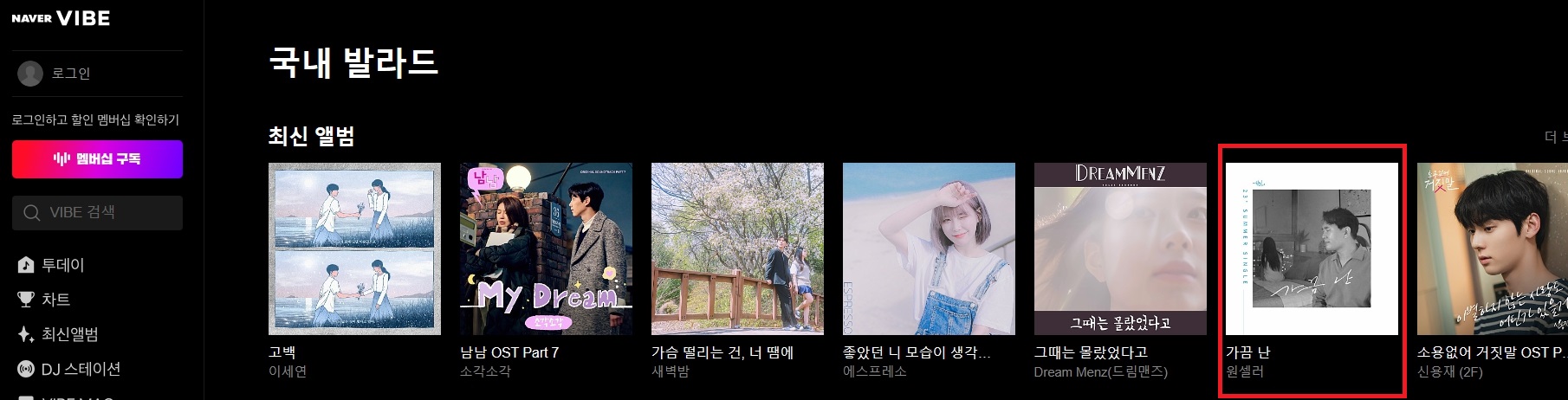
Task: Open the 에스프레소 album tile
Action: [929, 248]
